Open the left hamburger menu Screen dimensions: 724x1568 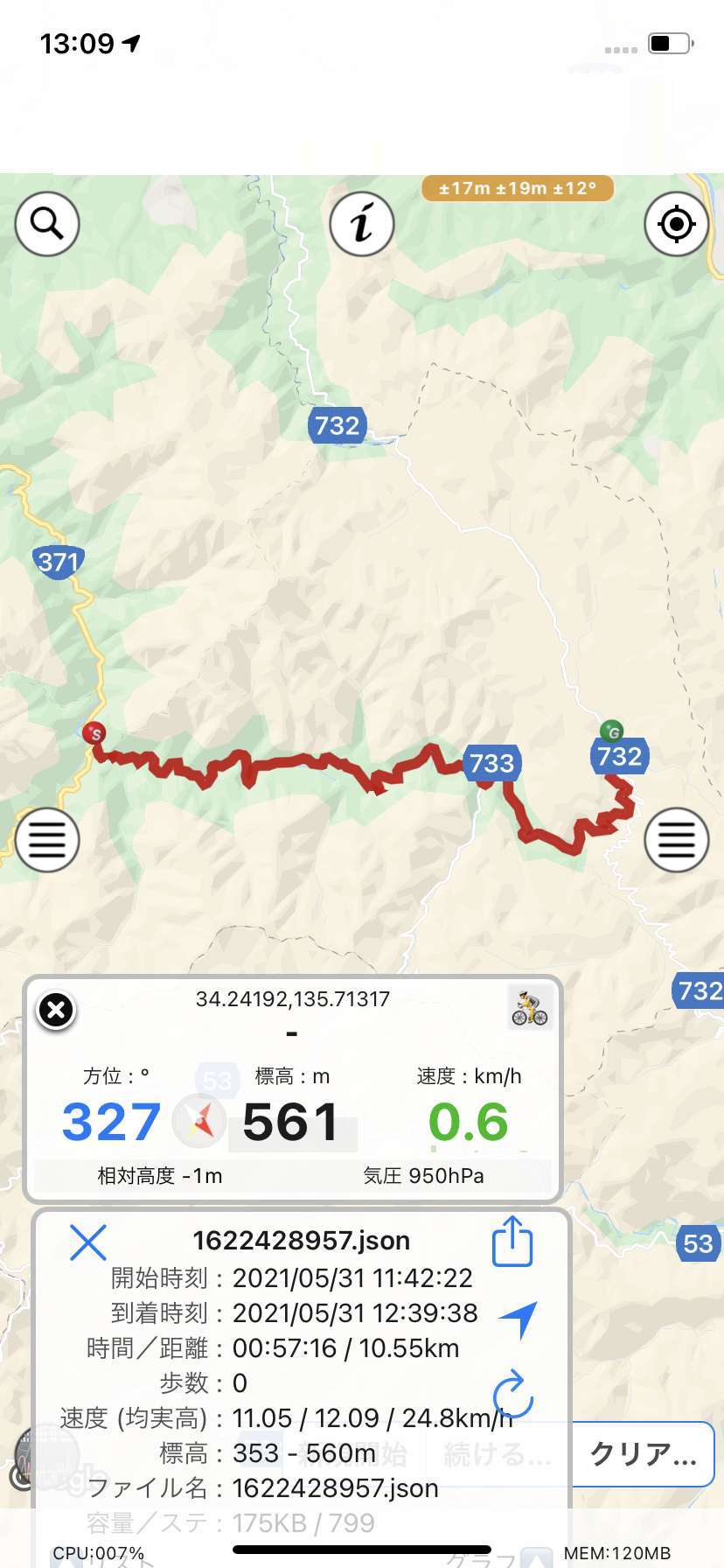(x=47, y=840)
